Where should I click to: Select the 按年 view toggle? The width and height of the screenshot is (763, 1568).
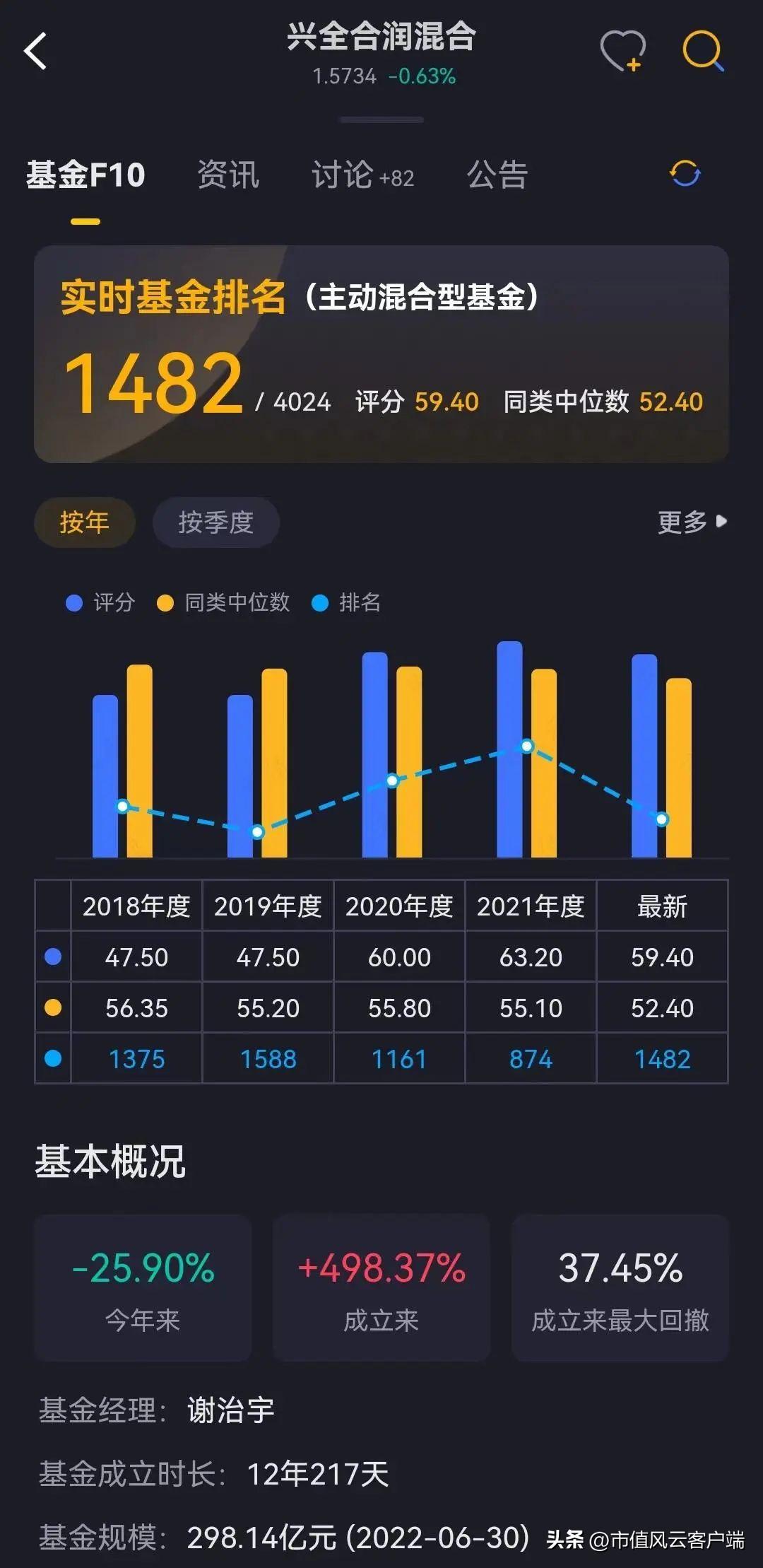click(84, 522)
